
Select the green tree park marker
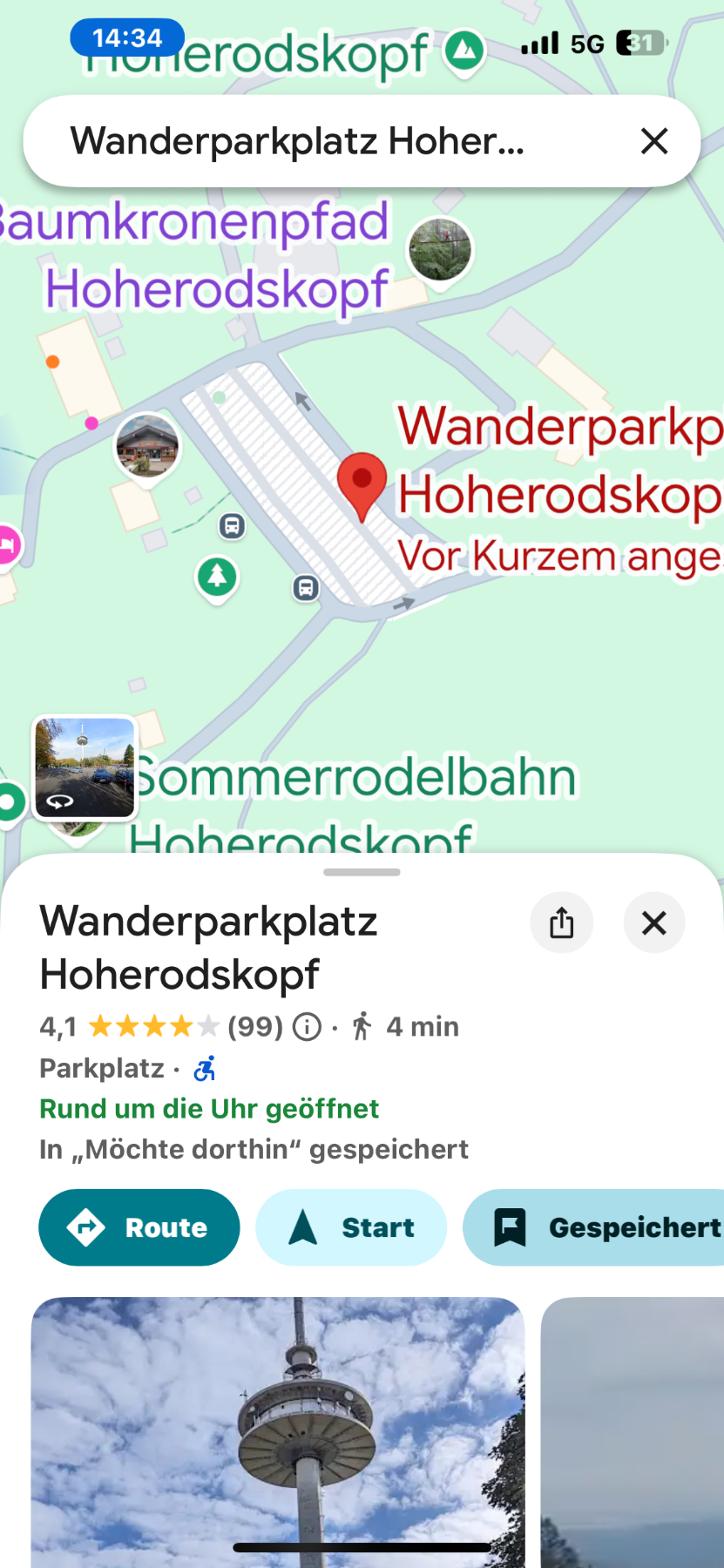218,577
